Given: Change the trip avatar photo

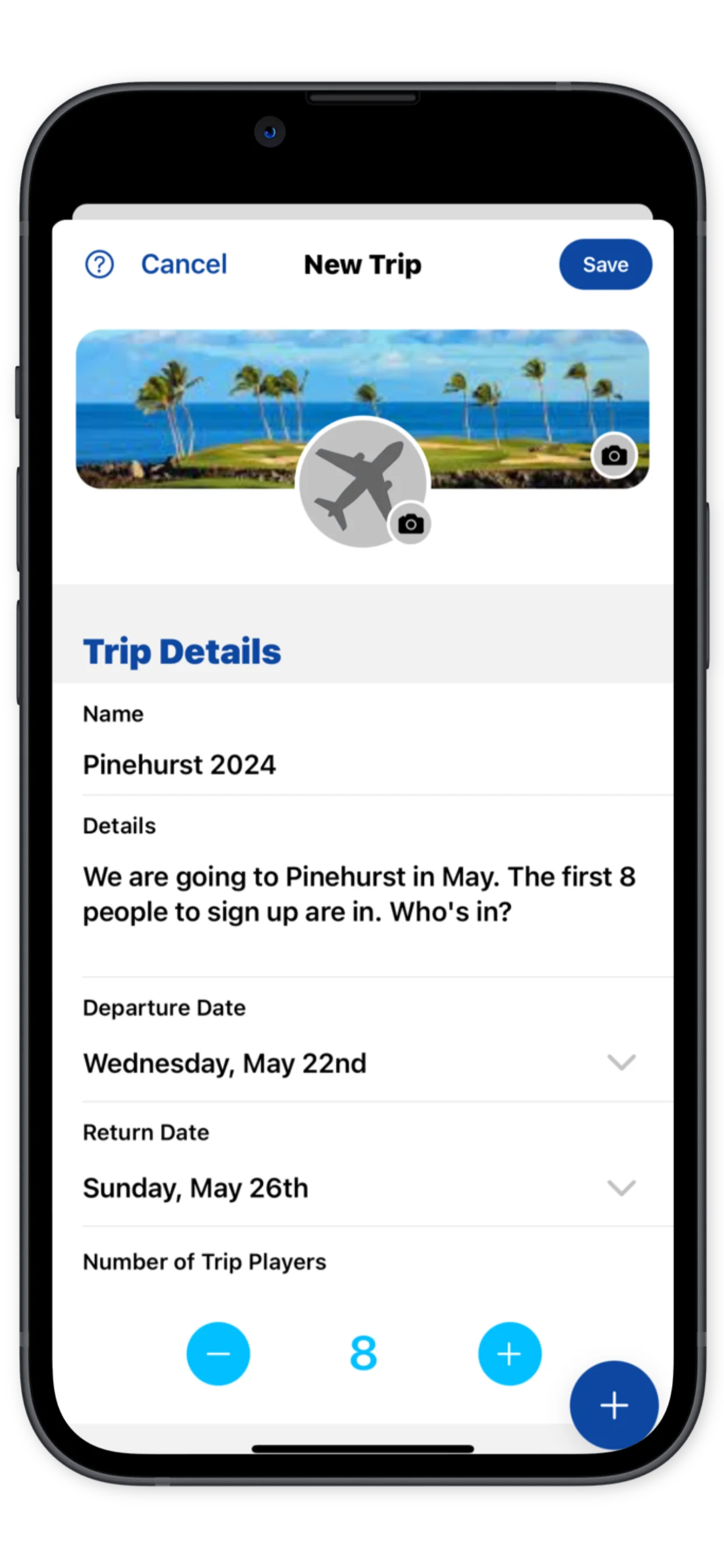Looking at the screenshot, I should [x=410, y=524].
